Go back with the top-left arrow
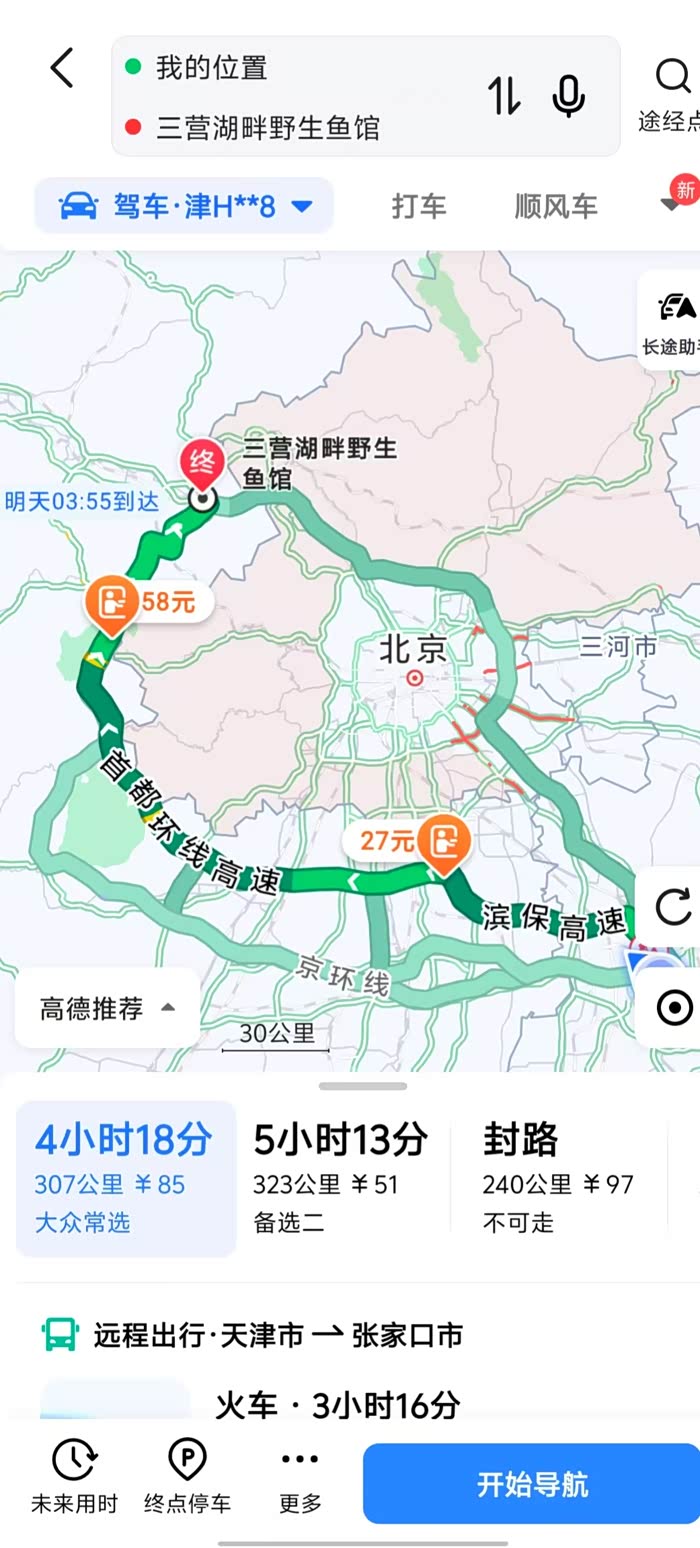 pyautogui.click(x=62, y=69)
